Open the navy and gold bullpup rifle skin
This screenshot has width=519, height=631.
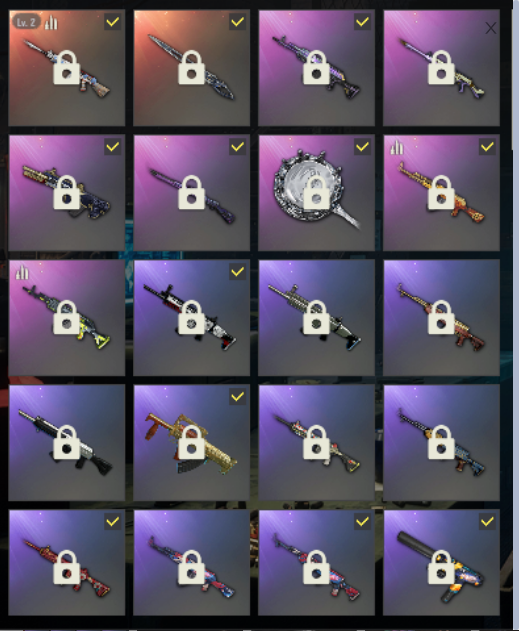pos(67,193)
